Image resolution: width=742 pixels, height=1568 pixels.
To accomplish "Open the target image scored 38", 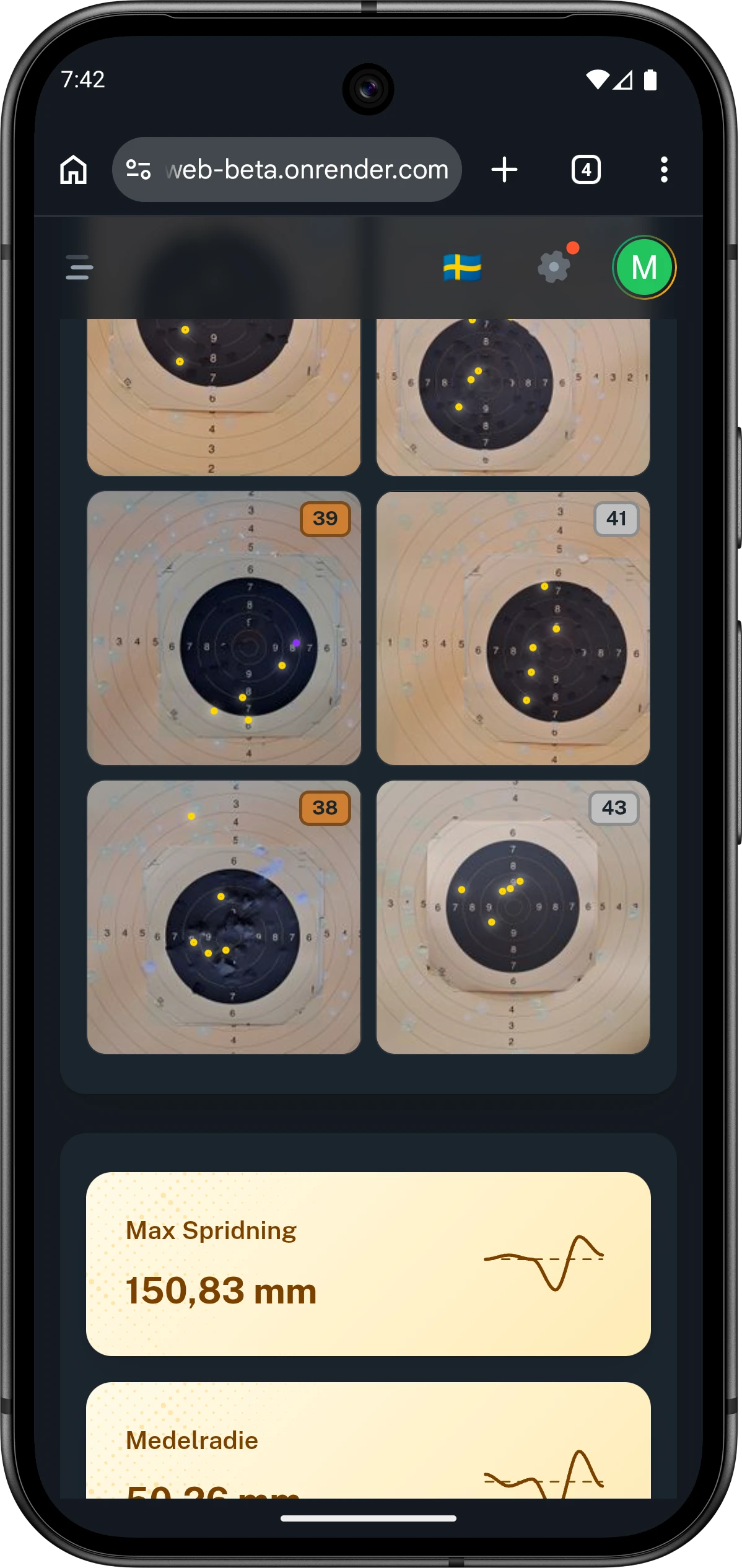I will (x=224, y=917).
